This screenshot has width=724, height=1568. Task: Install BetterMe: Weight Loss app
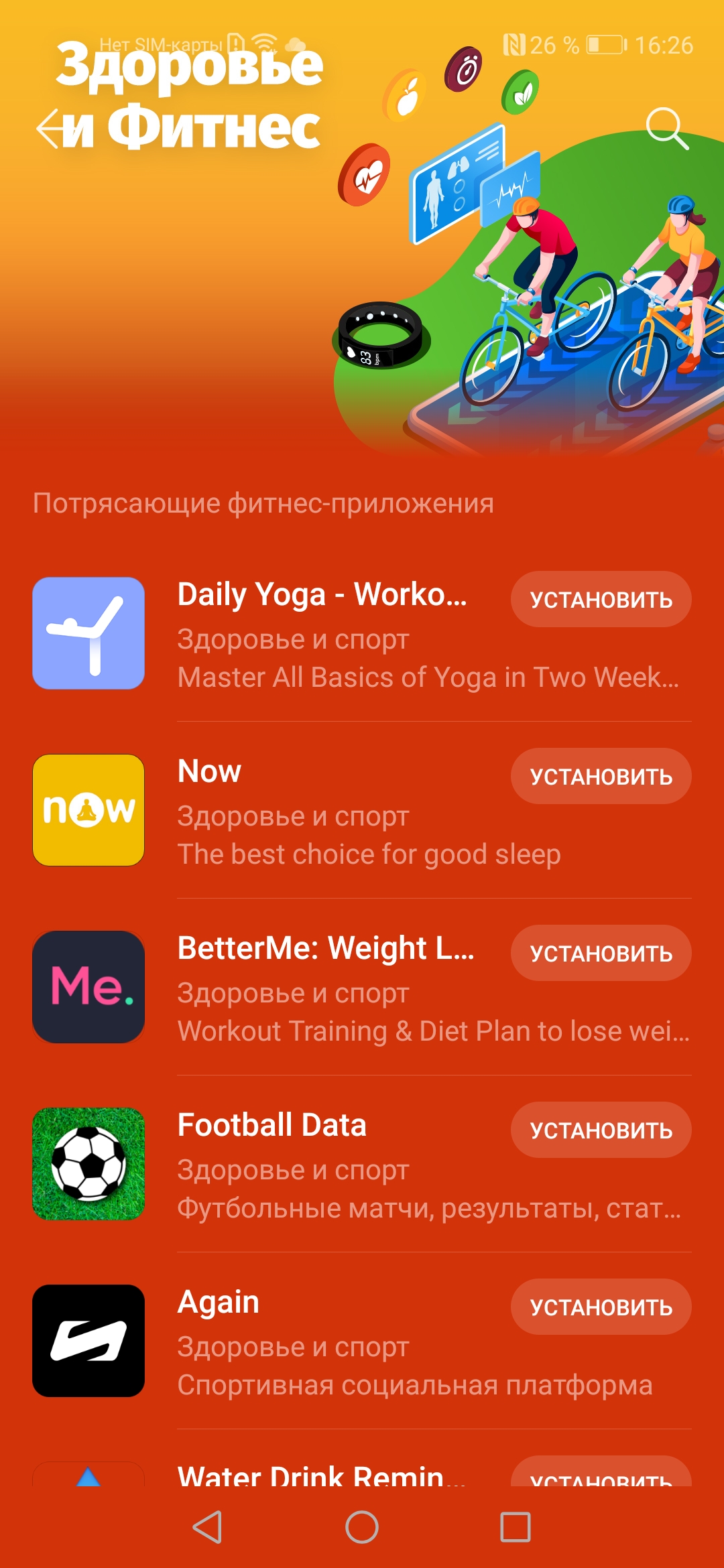coord(601,953)
